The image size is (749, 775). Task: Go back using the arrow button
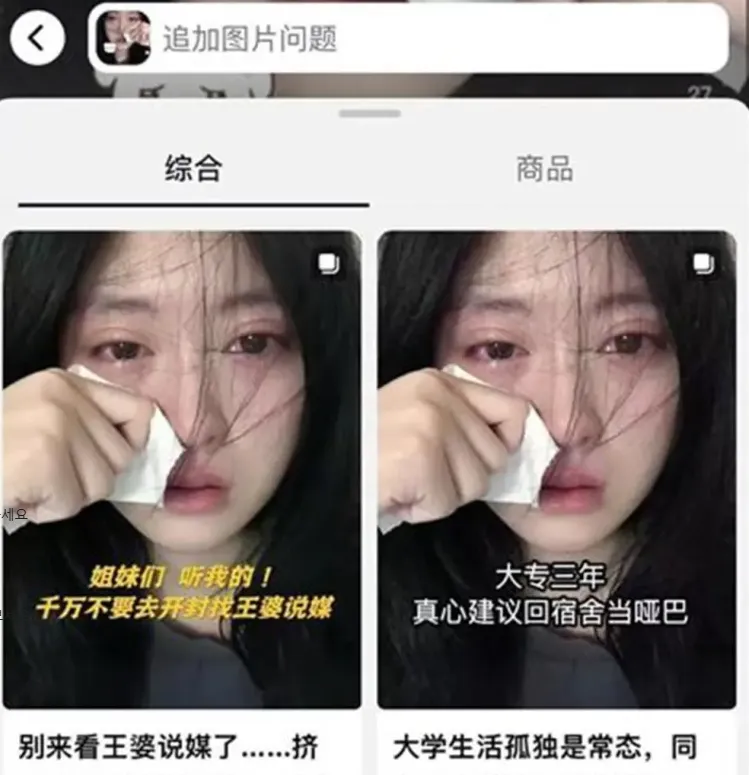click(x=37, y=39)
